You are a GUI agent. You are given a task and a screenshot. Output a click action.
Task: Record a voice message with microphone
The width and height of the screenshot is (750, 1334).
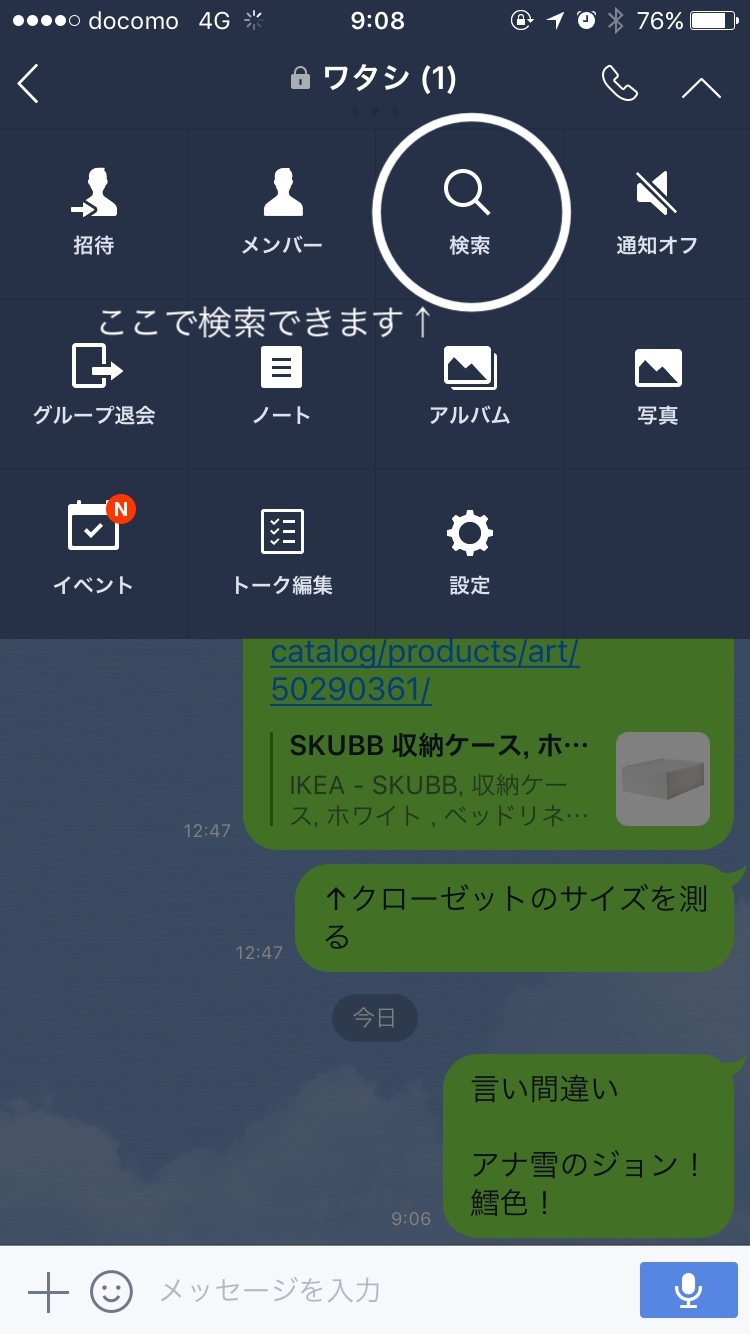click(687, 1290)
